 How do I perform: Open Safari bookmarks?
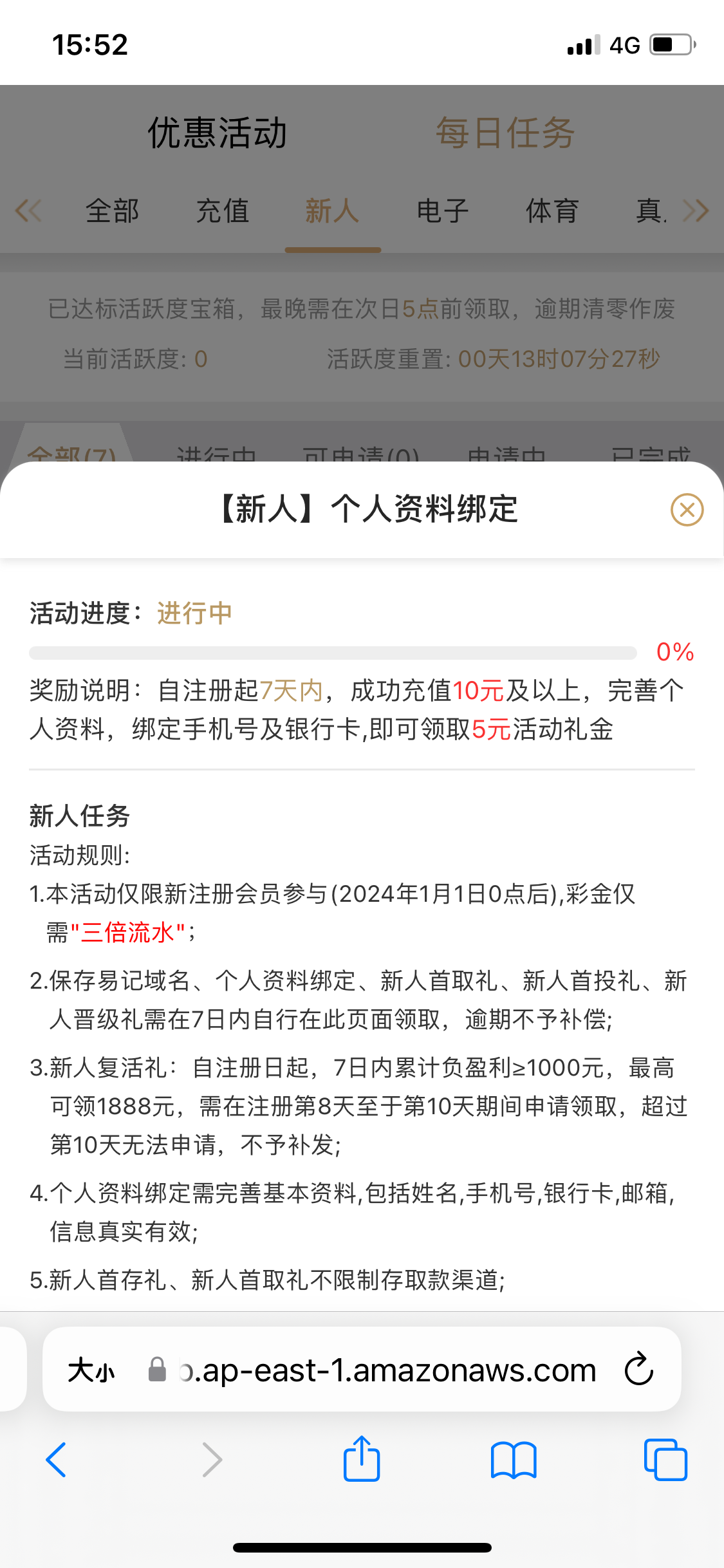click(x=514, y=1460)
